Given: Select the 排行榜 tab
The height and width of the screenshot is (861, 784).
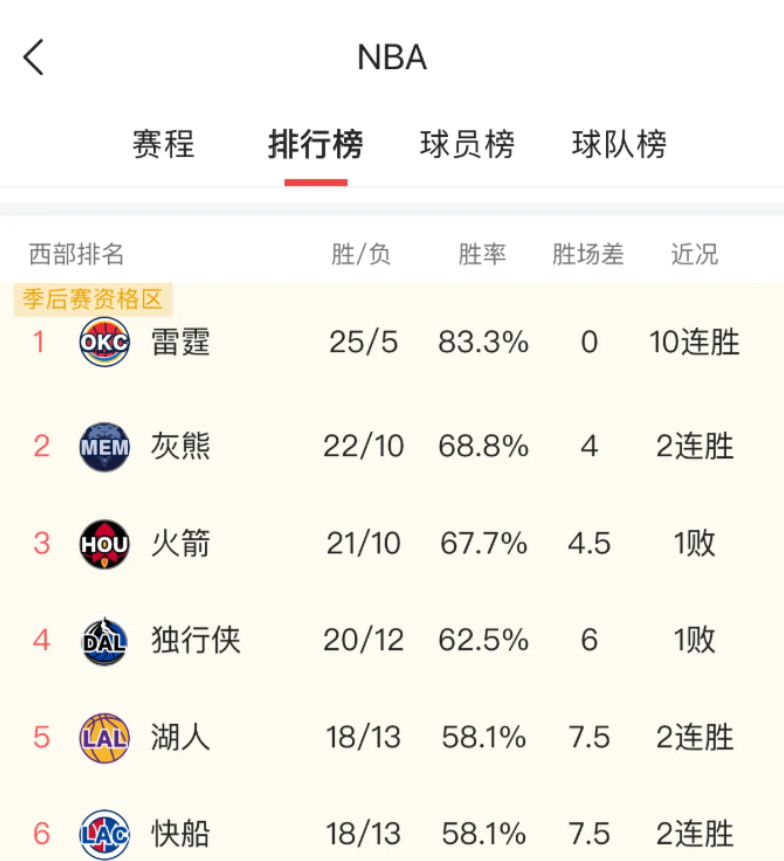Looking at the screenshot, I should [x=316, y=145].
